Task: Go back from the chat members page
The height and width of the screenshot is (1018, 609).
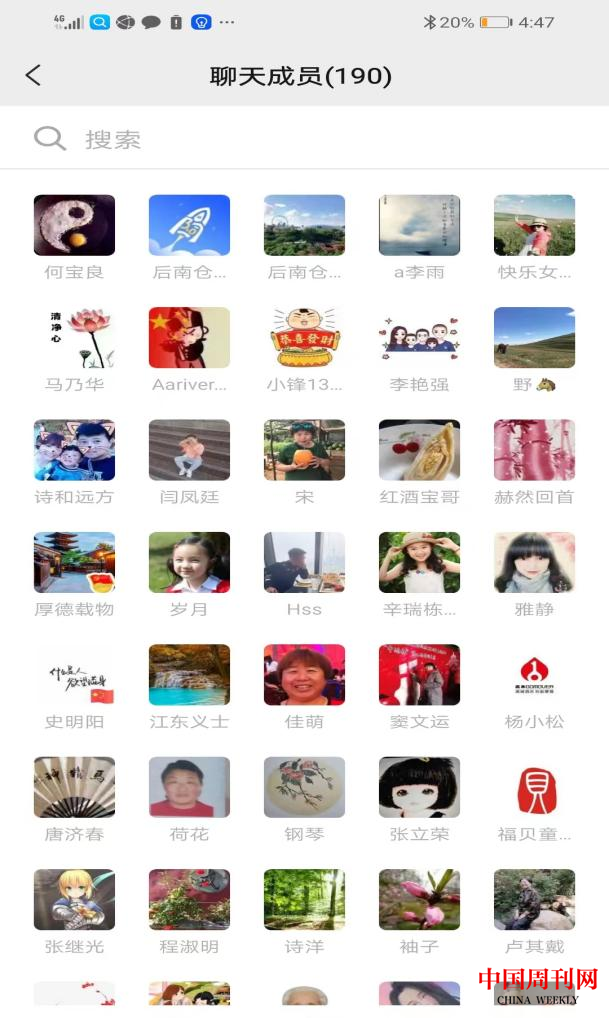Action: click(x=33, y=76)
